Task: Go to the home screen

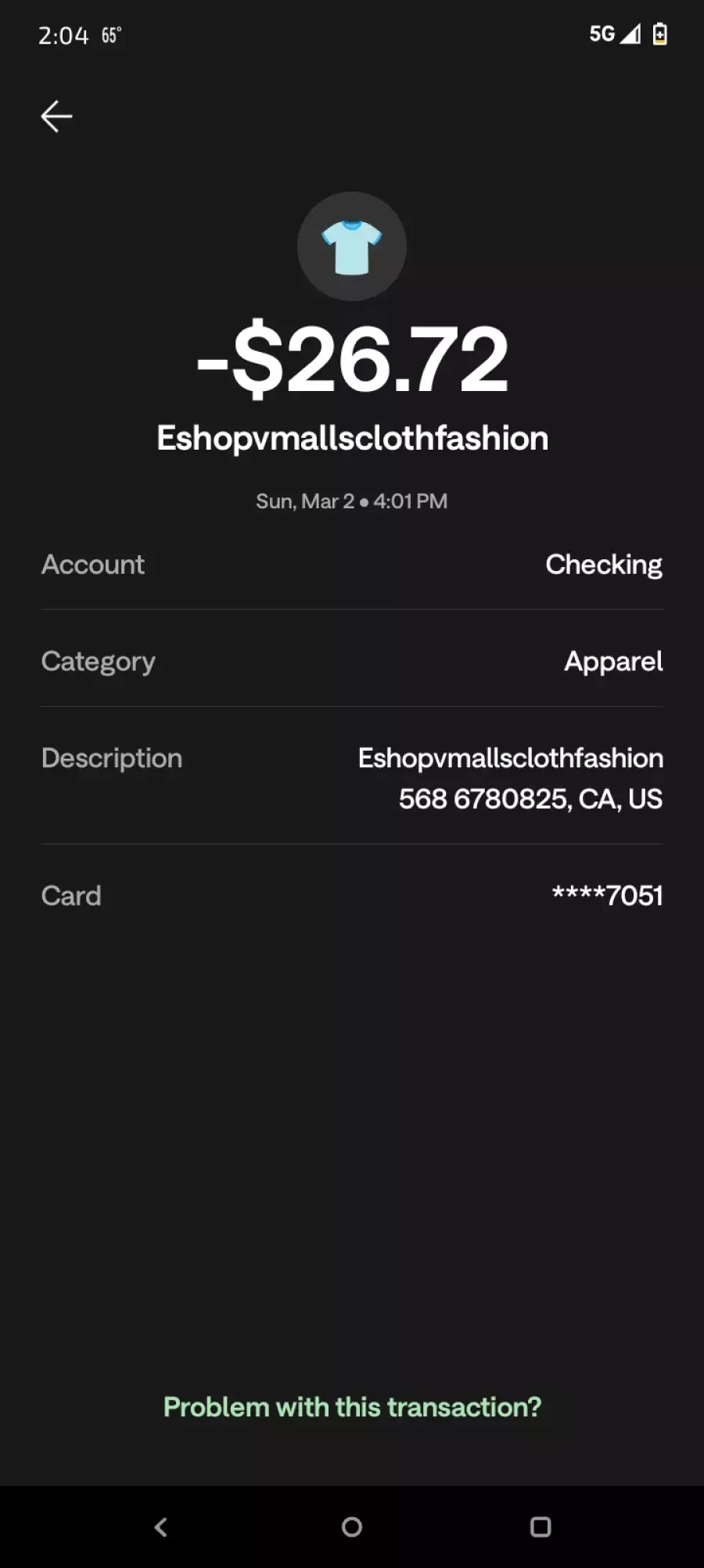Action: click(352, 1527)
